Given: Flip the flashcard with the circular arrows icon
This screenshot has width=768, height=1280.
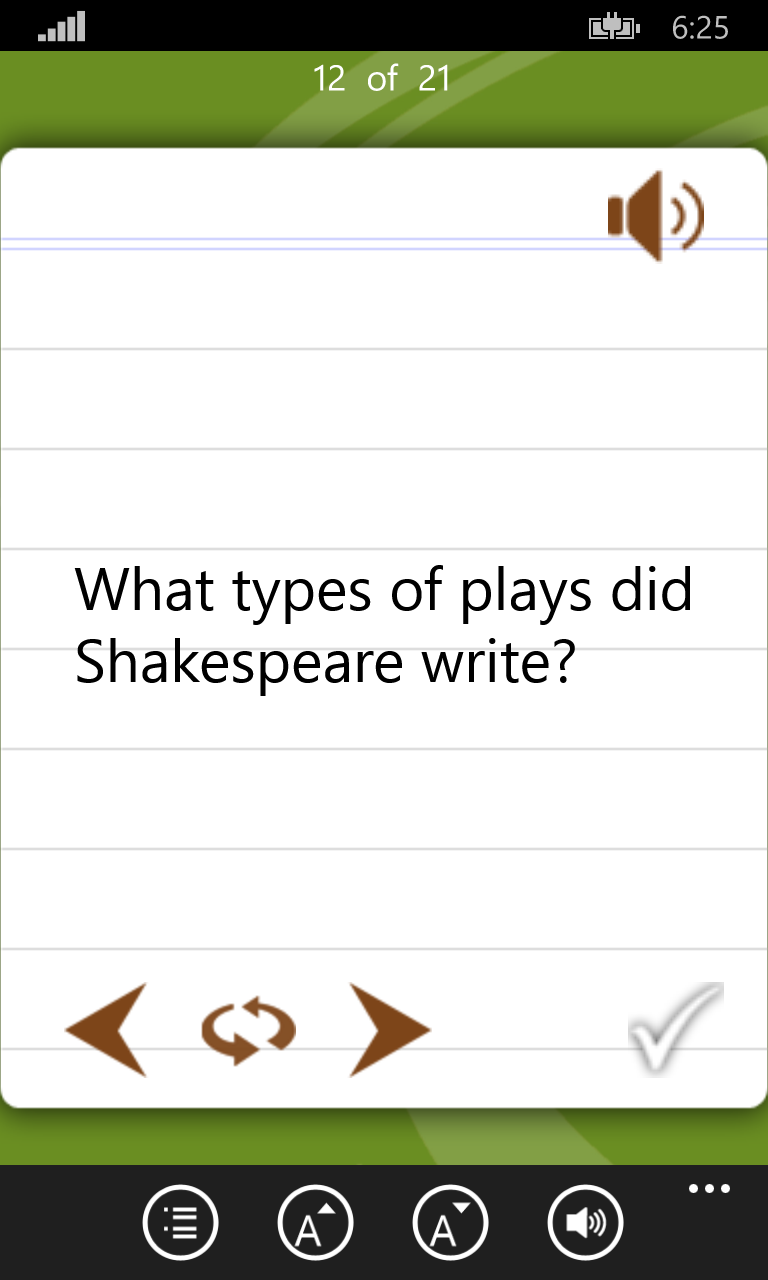Looking at the screenshot, I should 247,1028.
